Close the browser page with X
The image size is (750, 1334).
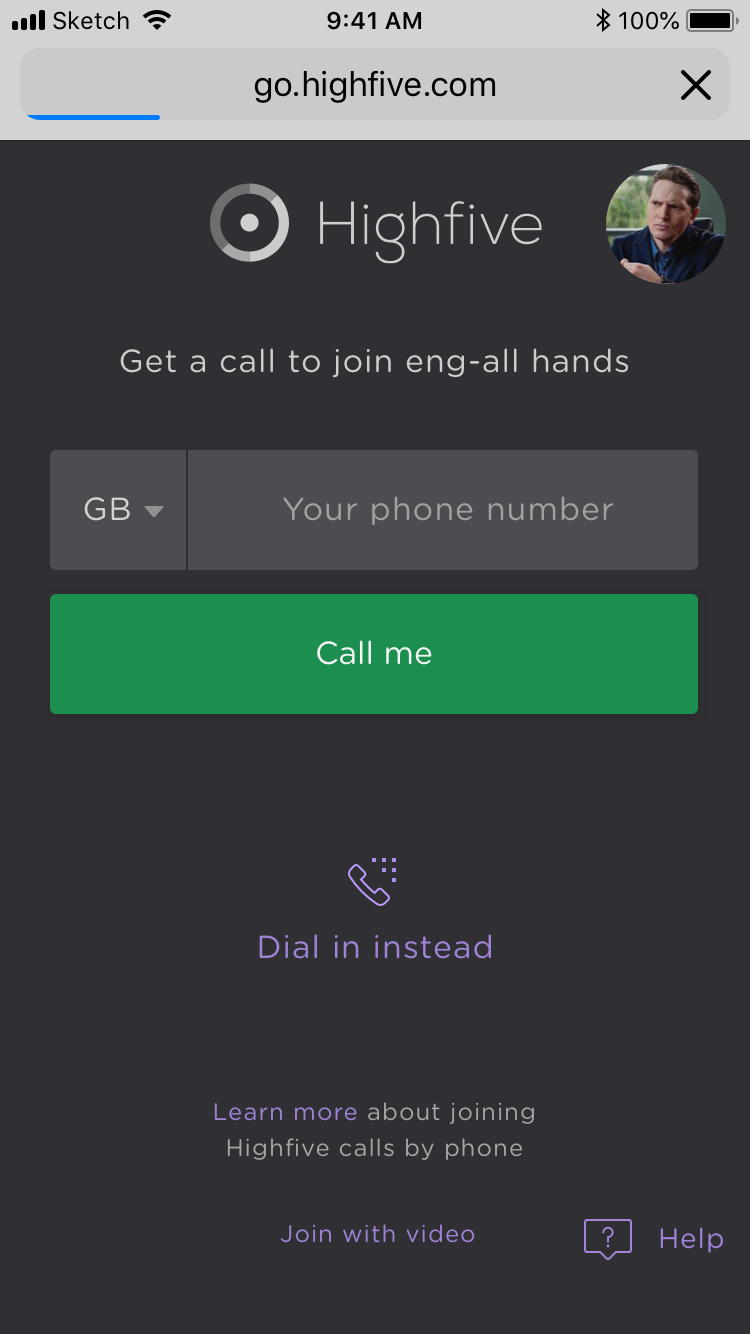click(695, 85)
